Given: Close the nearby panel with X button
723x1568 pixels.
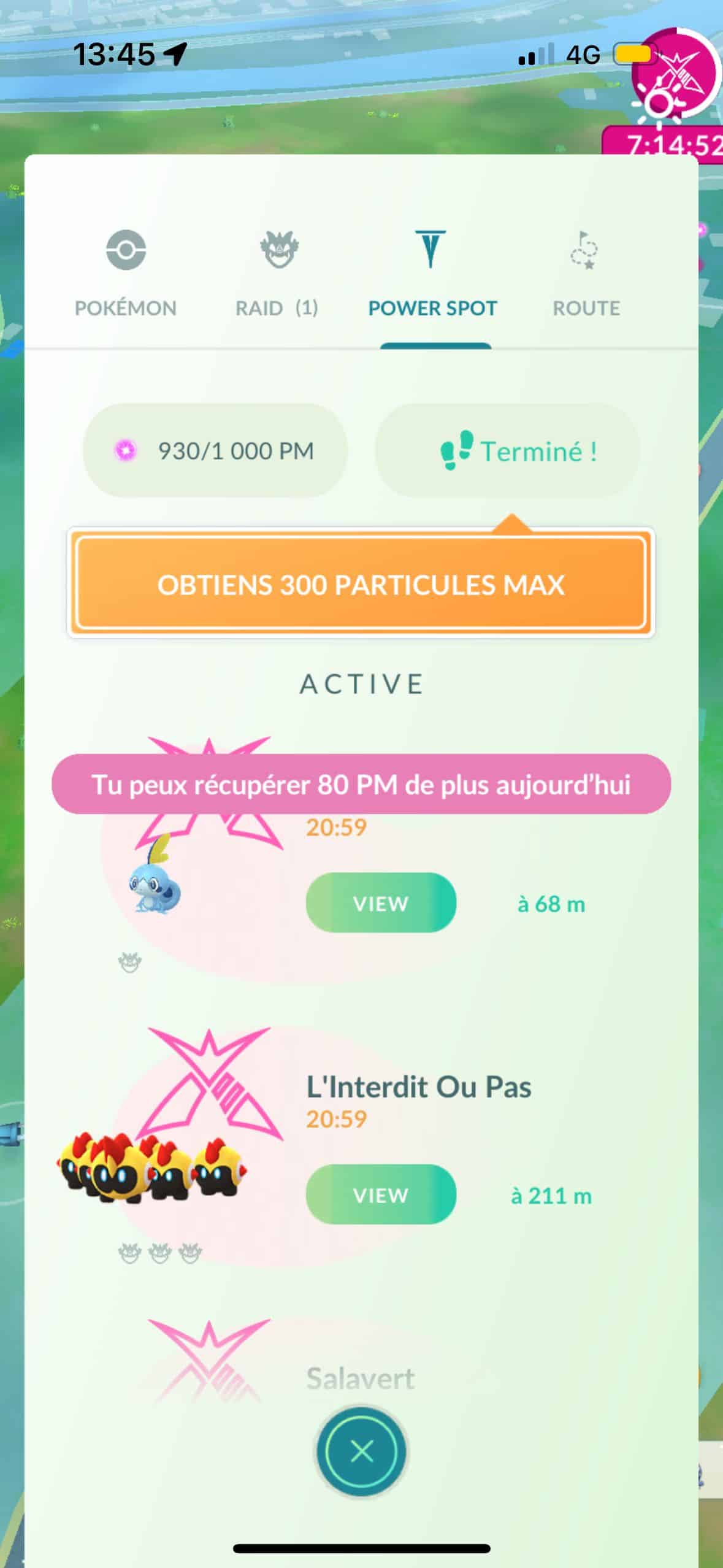Looking at the screenshot, I should click(x=361, y=1451).
